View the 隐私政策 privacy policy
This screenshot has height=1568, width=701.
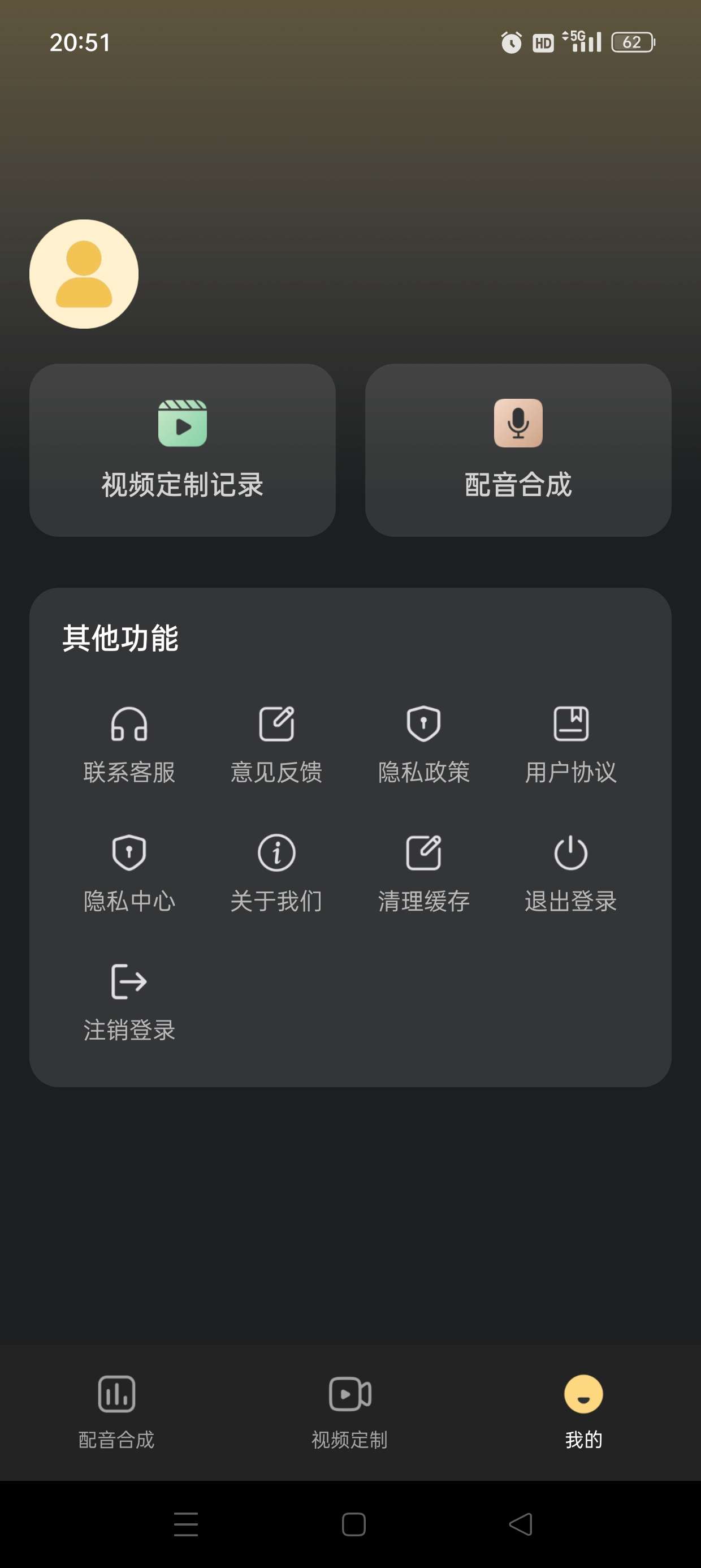tap(423, 744)
